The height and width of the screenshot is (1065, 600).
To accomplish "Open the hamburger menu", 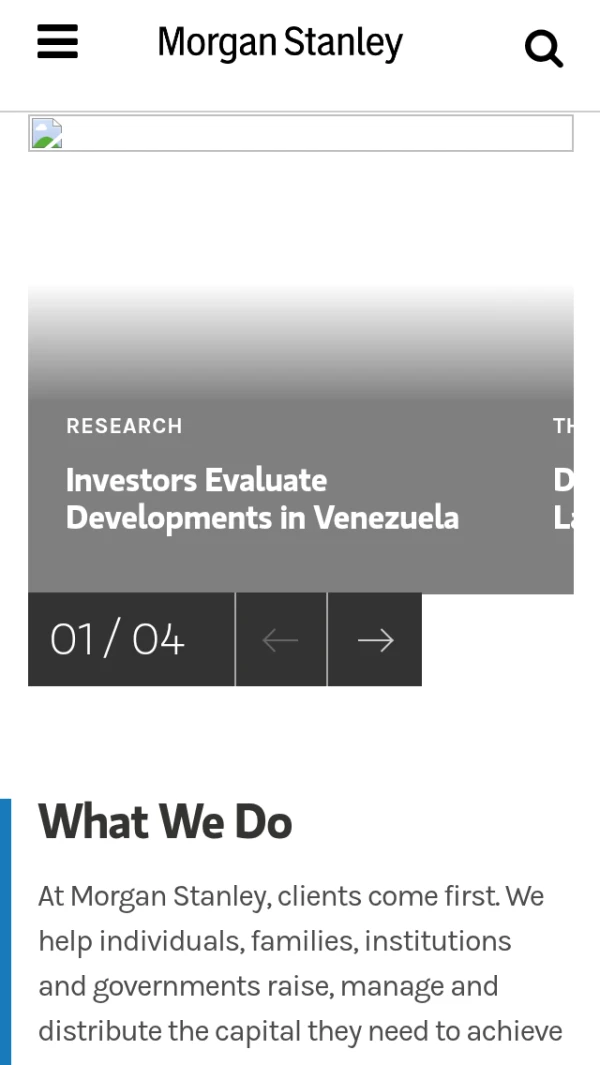I will pos(57,42).
